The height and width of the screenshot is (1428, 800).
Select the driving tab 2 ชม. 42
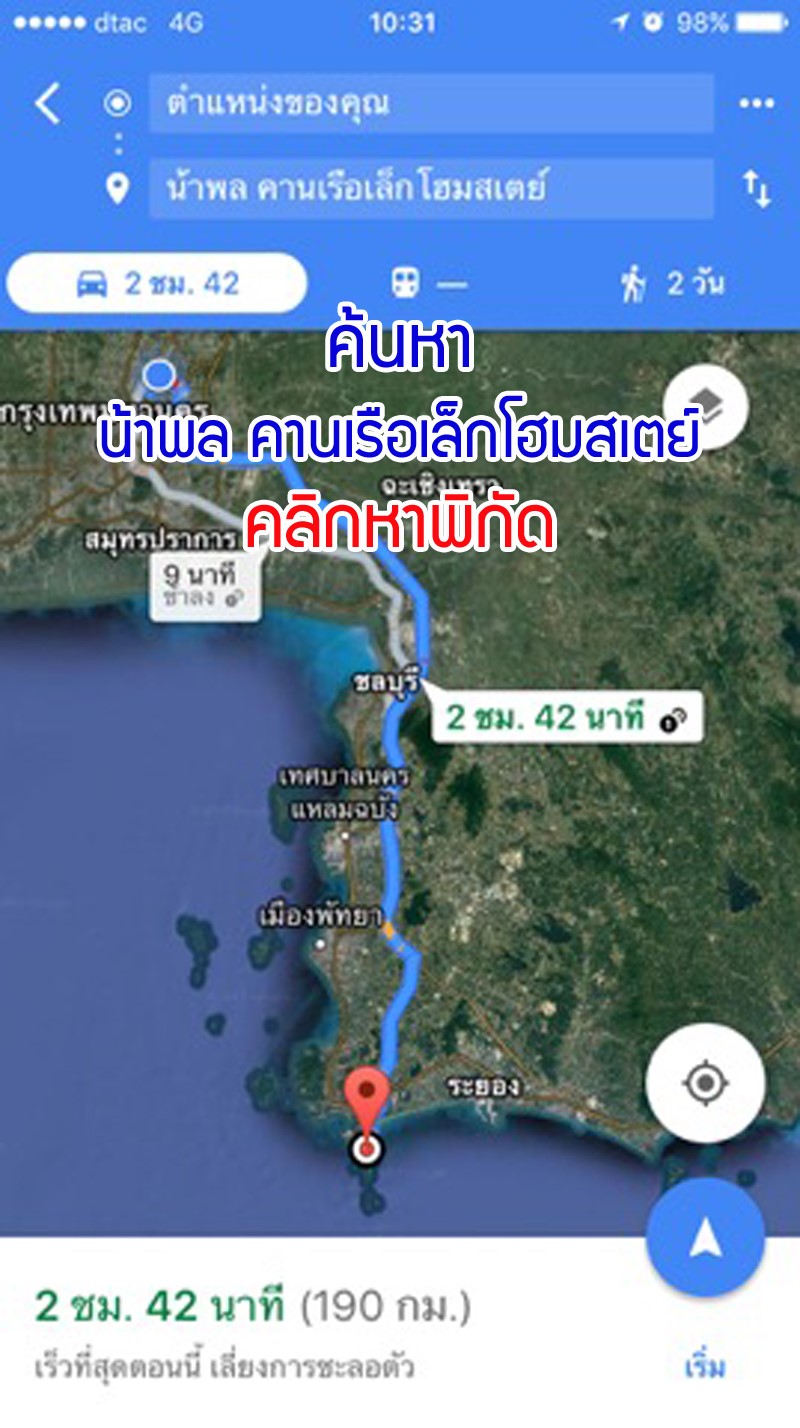(157, 284)
